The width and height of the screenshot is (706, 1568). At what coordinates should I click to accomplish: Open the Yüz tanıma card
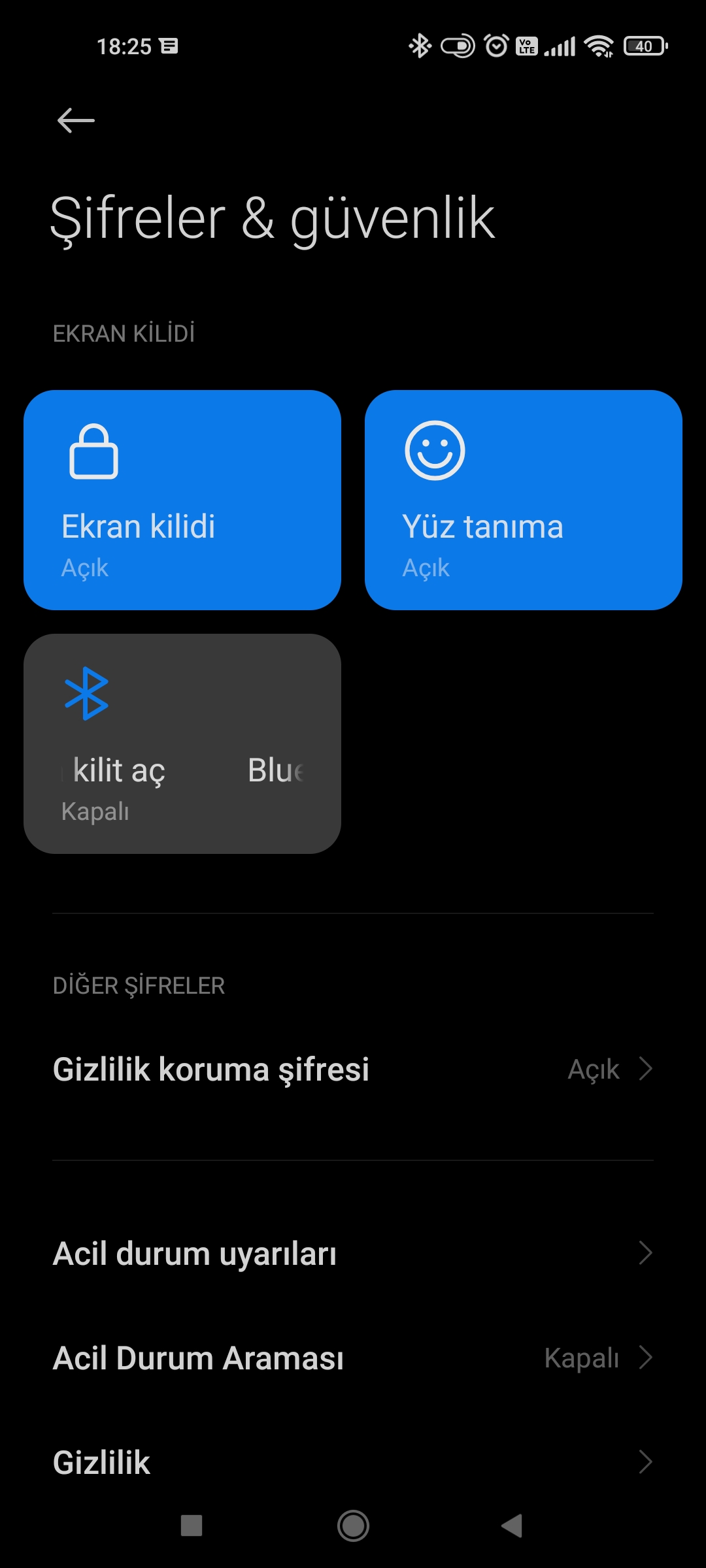(x=524, y=500)
